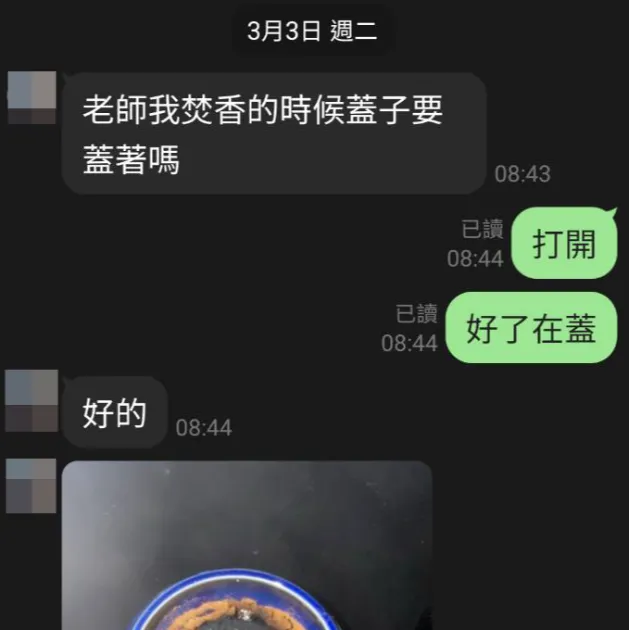Open sender profile avatar next to 老師我焚香 message
Viewport: 630px width, 630px height.
click(x=31, y=97)
